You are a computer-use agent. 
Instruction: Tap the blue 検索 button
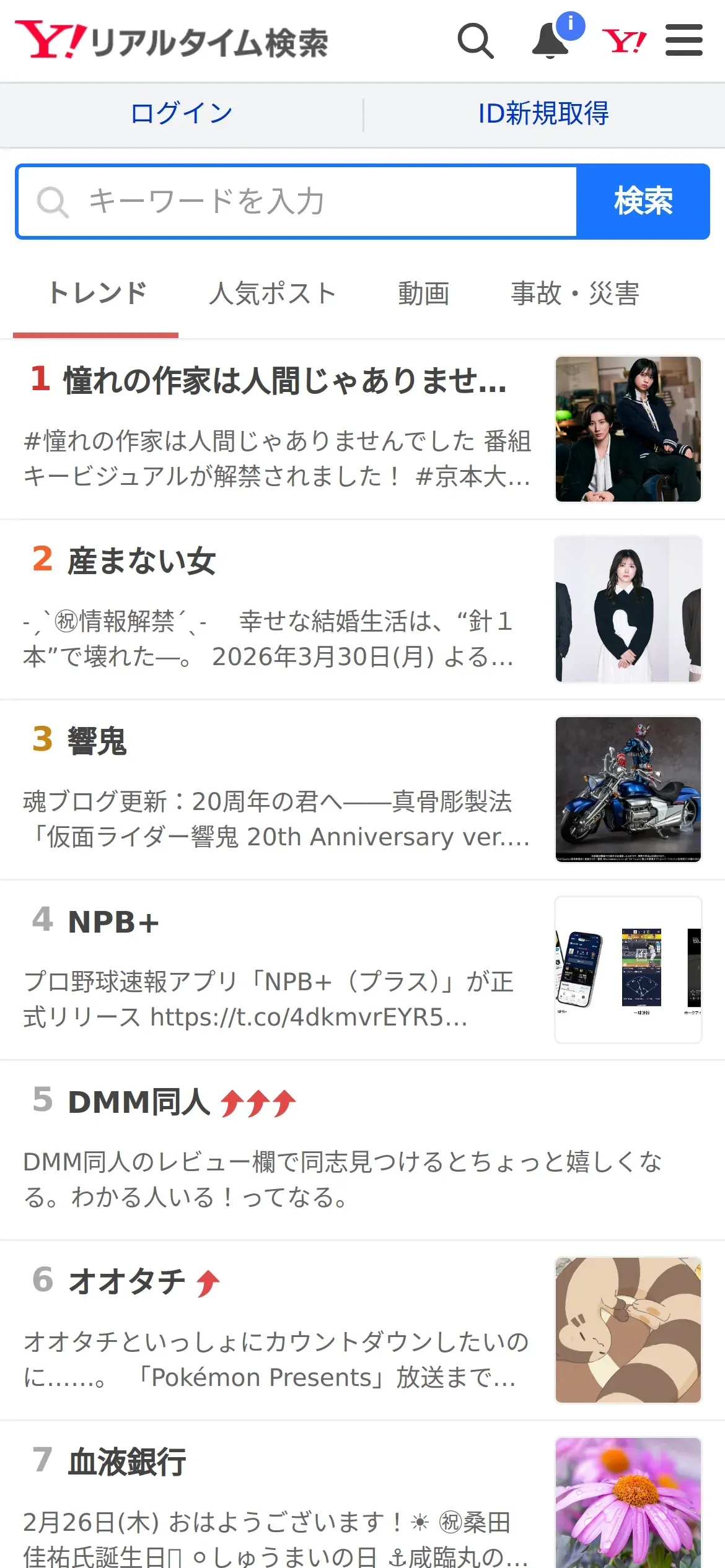click(643, 201)
